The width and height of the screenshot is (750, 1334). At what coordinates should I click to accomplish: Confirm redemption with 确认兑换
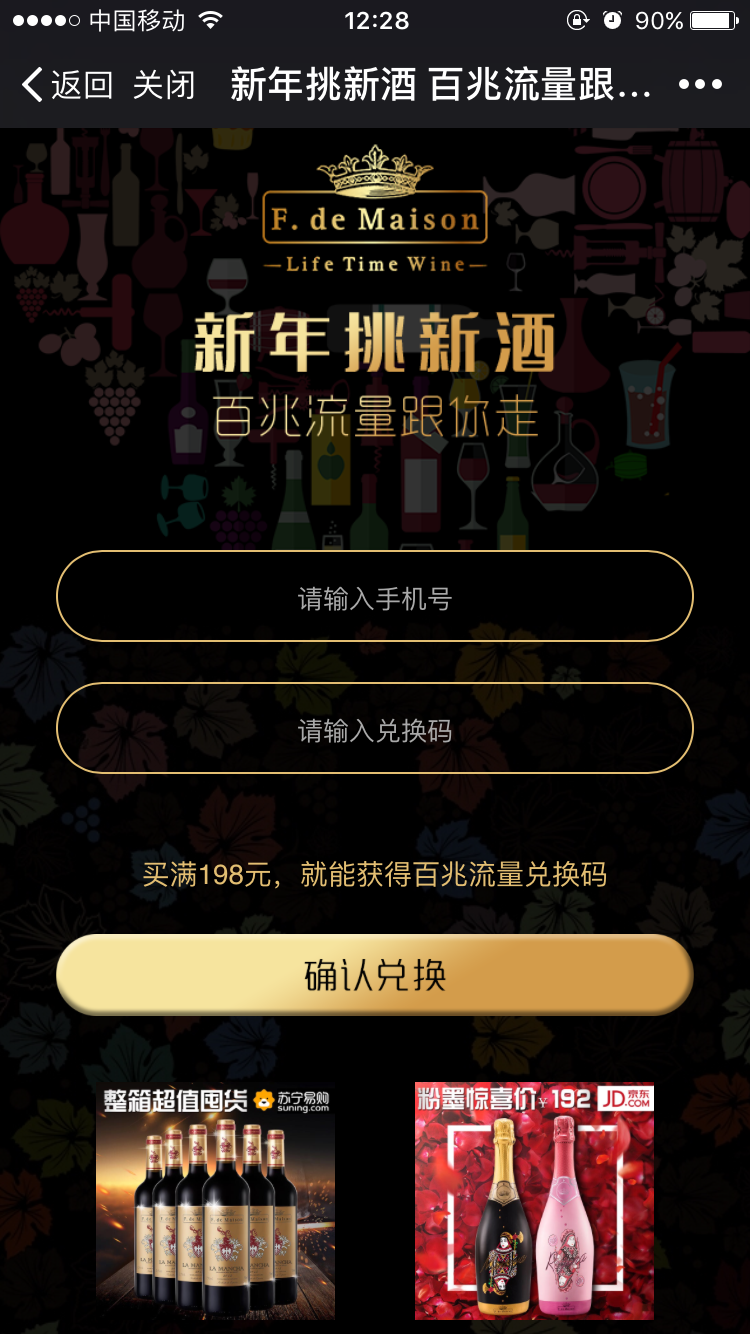tap(375, 974)
